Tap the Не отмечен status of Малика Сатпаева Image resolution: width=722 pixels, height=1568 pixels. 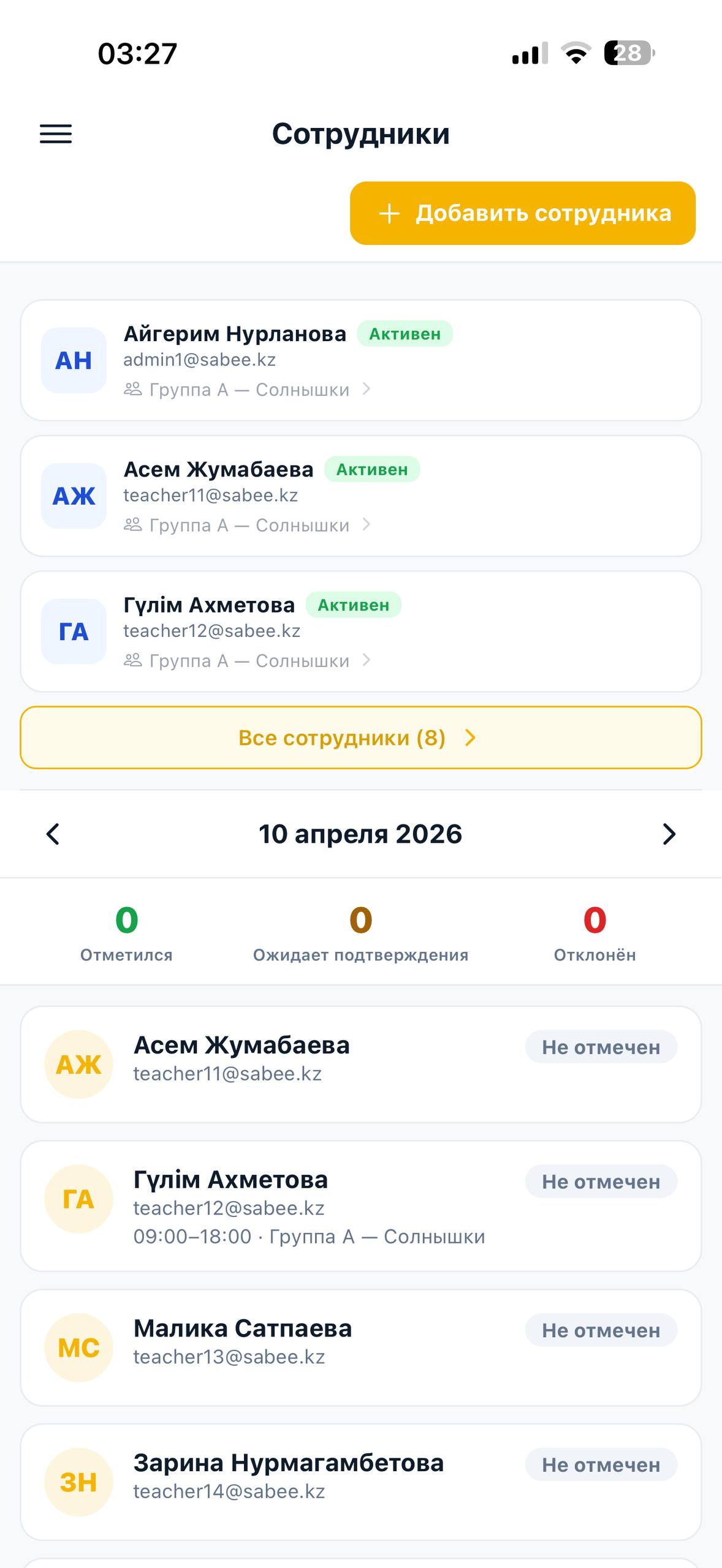click(x=601, y=1330)
